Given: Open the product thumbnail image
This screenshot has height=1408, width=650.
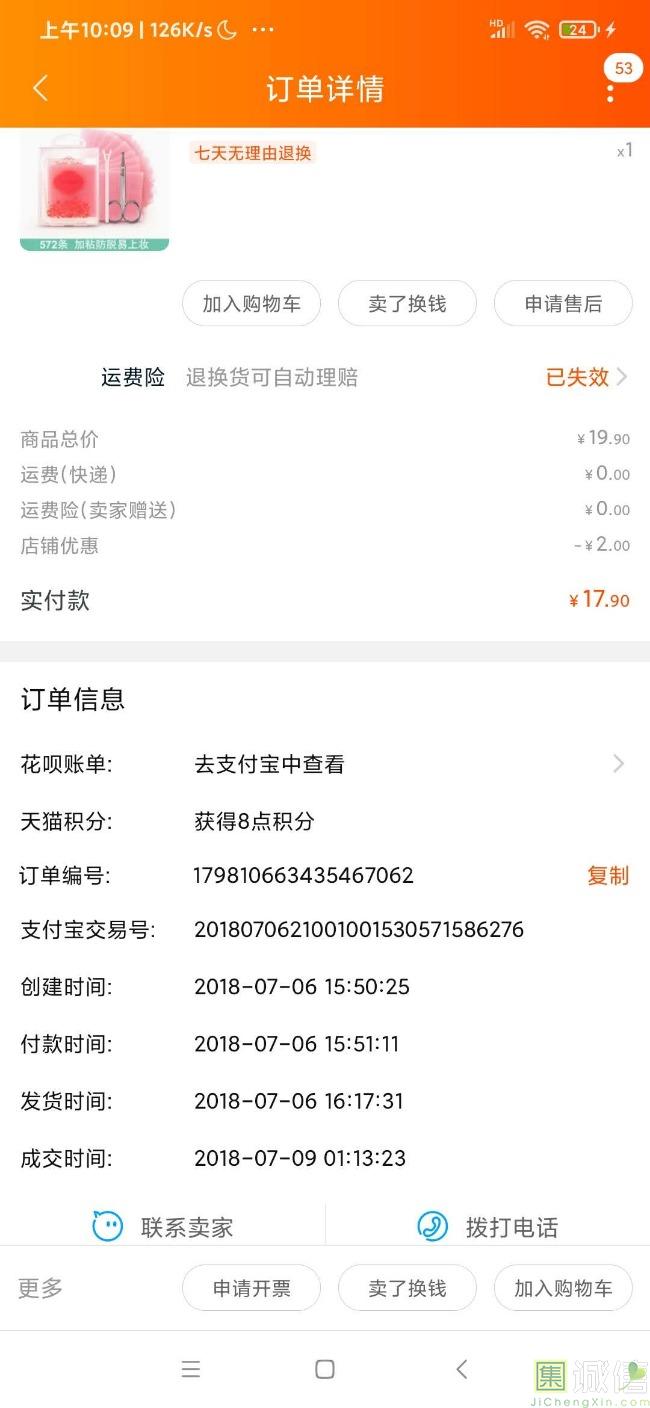Looking at the screenshot, I should point(95,190).
